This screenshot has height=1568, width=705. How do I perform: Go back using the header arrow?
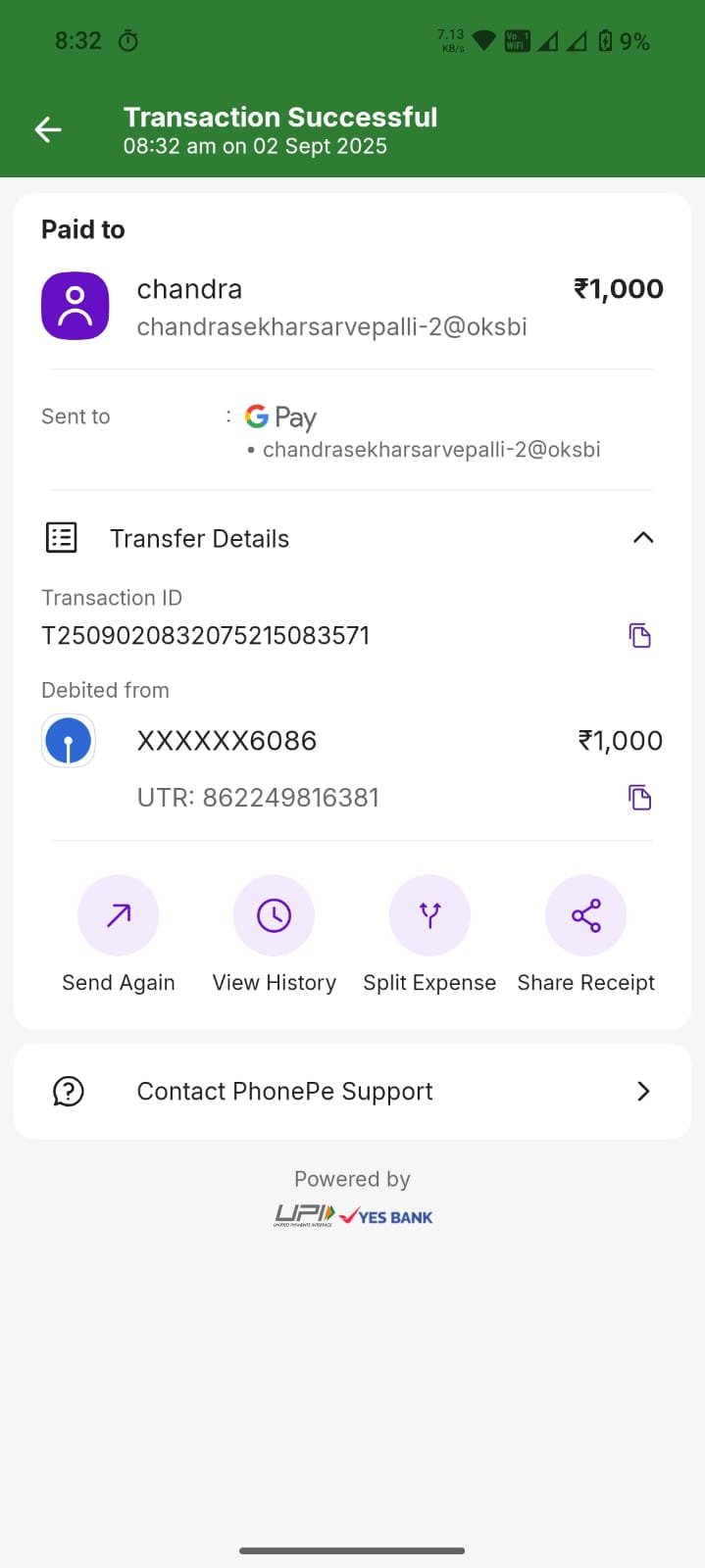click(48, 129)
